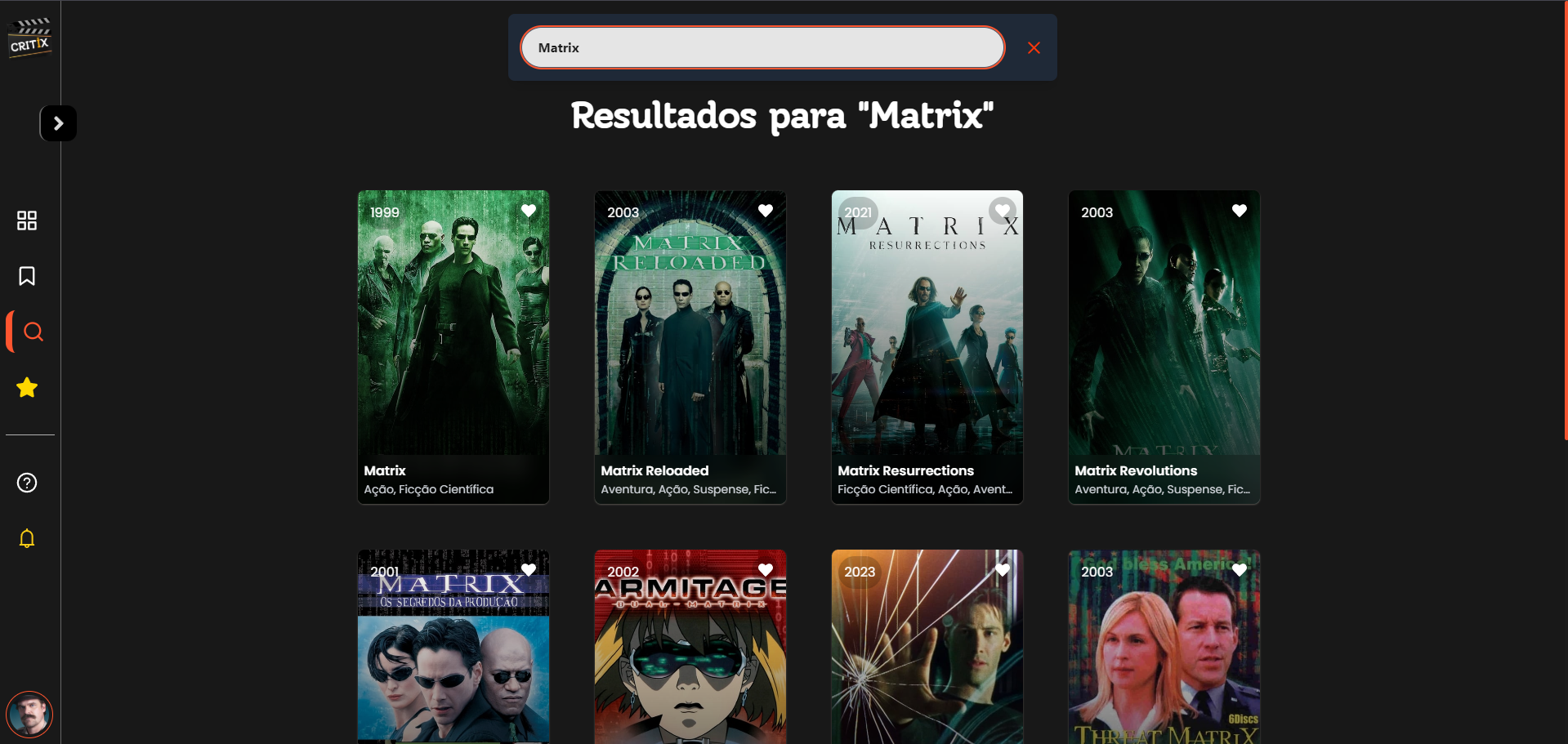Image resolution: width=1568 pixels, height=744 pixels.
Task: Expand the sidebar with the arrow button
Action: (x=58, y=123)
